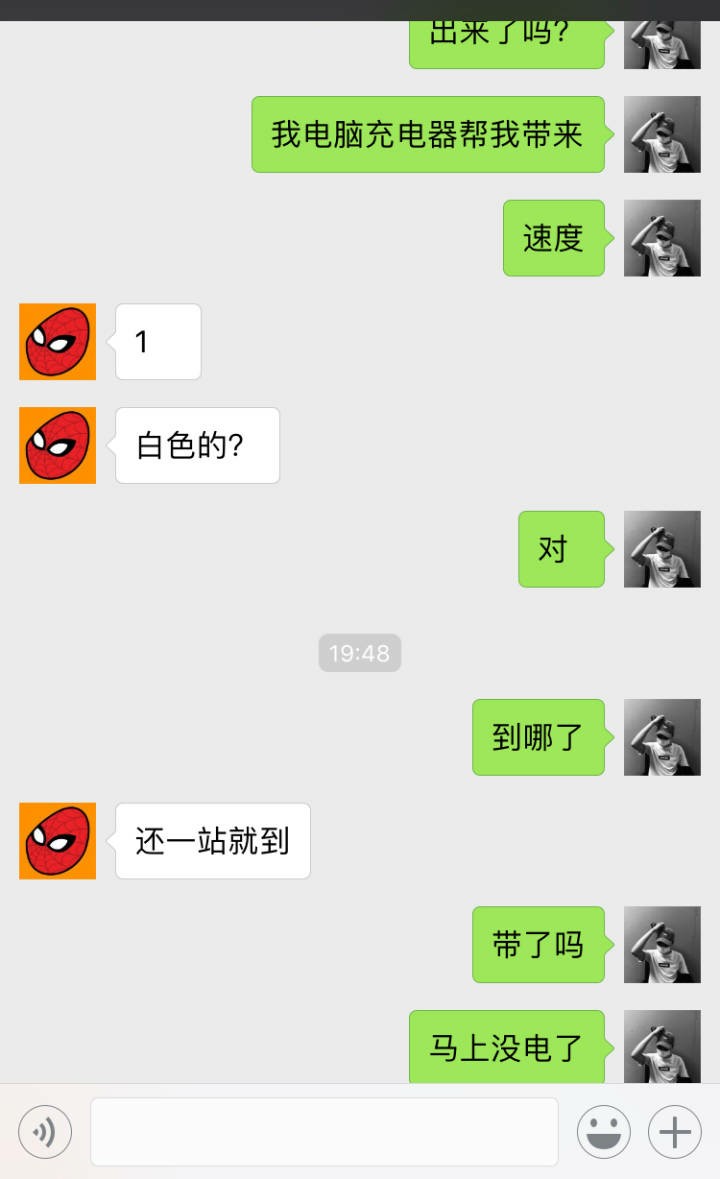
Task: Tap my avatar beside "速度" message
Action: (x=662, y=238)
